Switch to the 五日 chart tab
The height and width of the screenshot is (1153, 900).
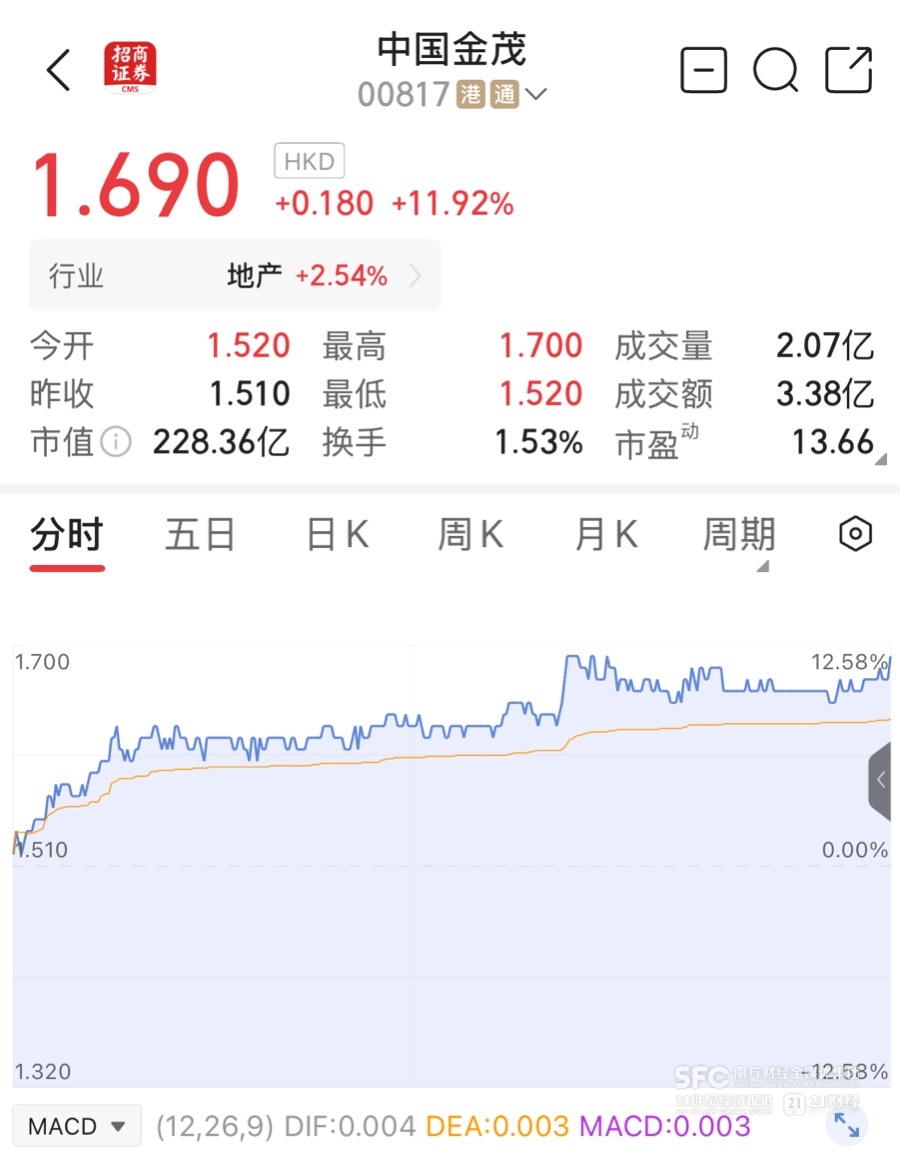(199, 535)
